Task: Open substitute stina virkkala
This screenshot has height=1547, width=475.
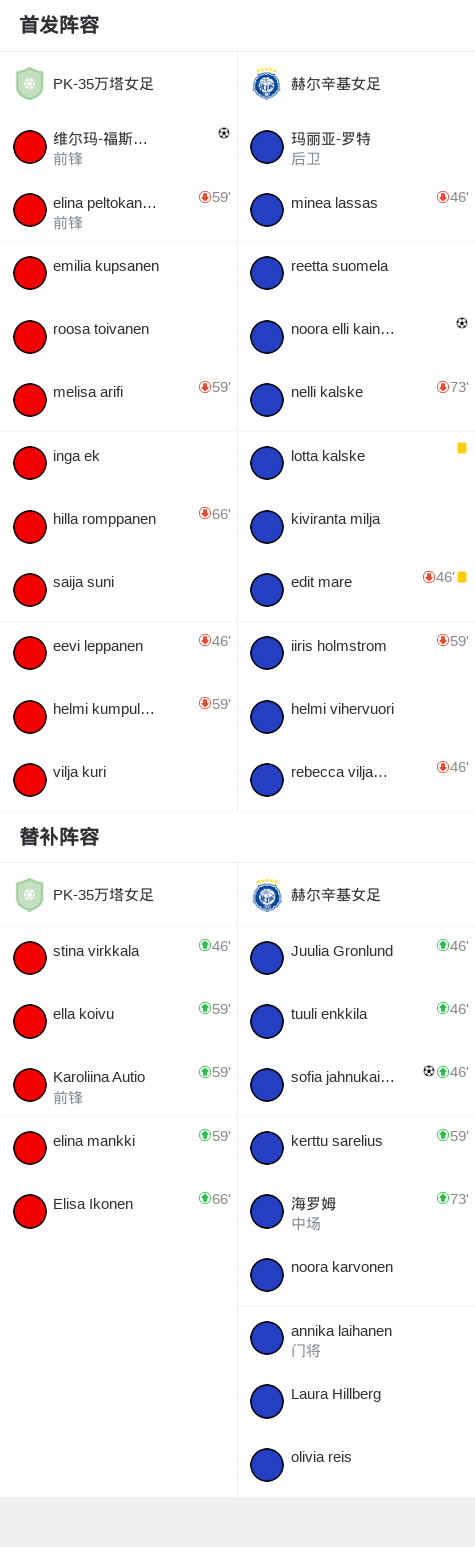Action: coord(118,958)
